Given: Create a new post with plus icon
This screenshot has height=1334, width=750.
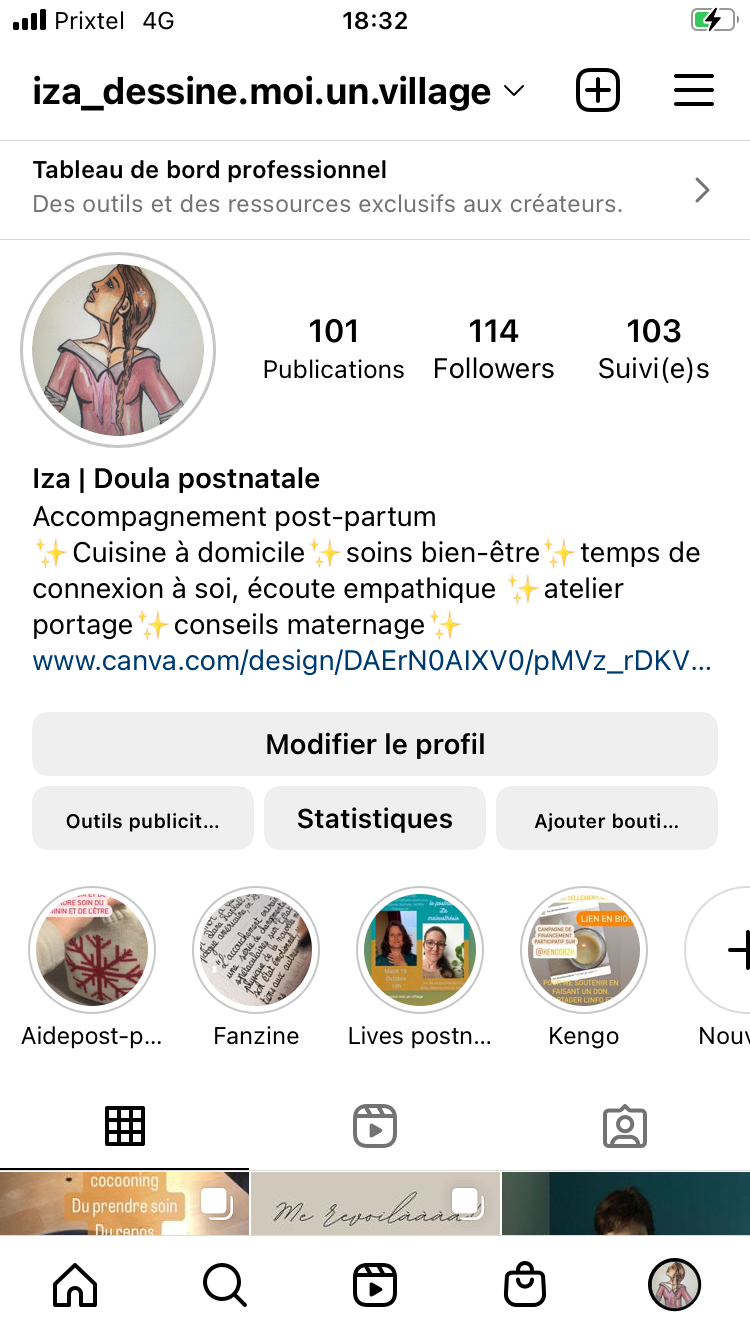Looking at the screenshot, I should coord(598,91).
